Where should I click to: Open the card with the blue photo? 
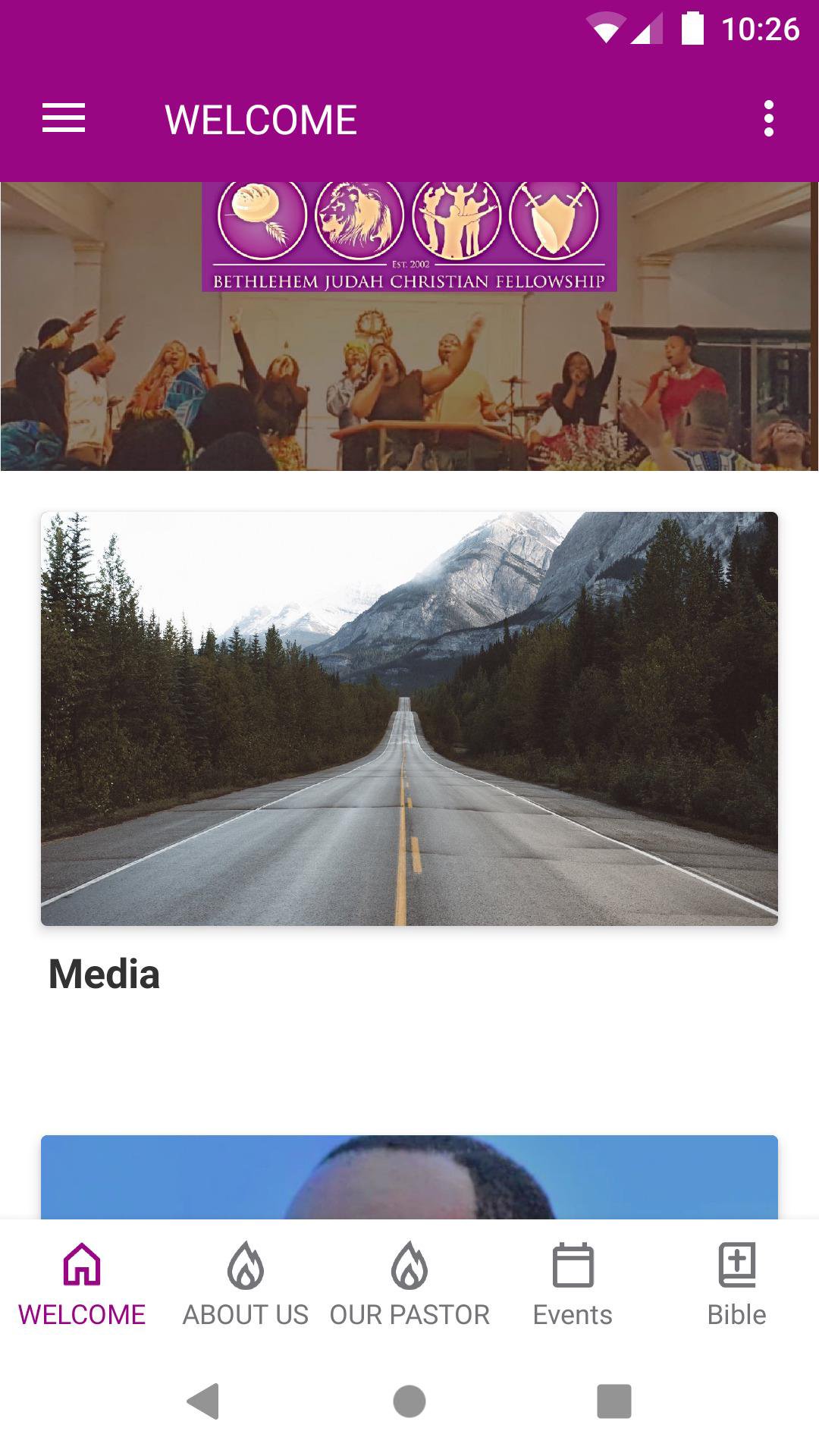coord(409,1176)
